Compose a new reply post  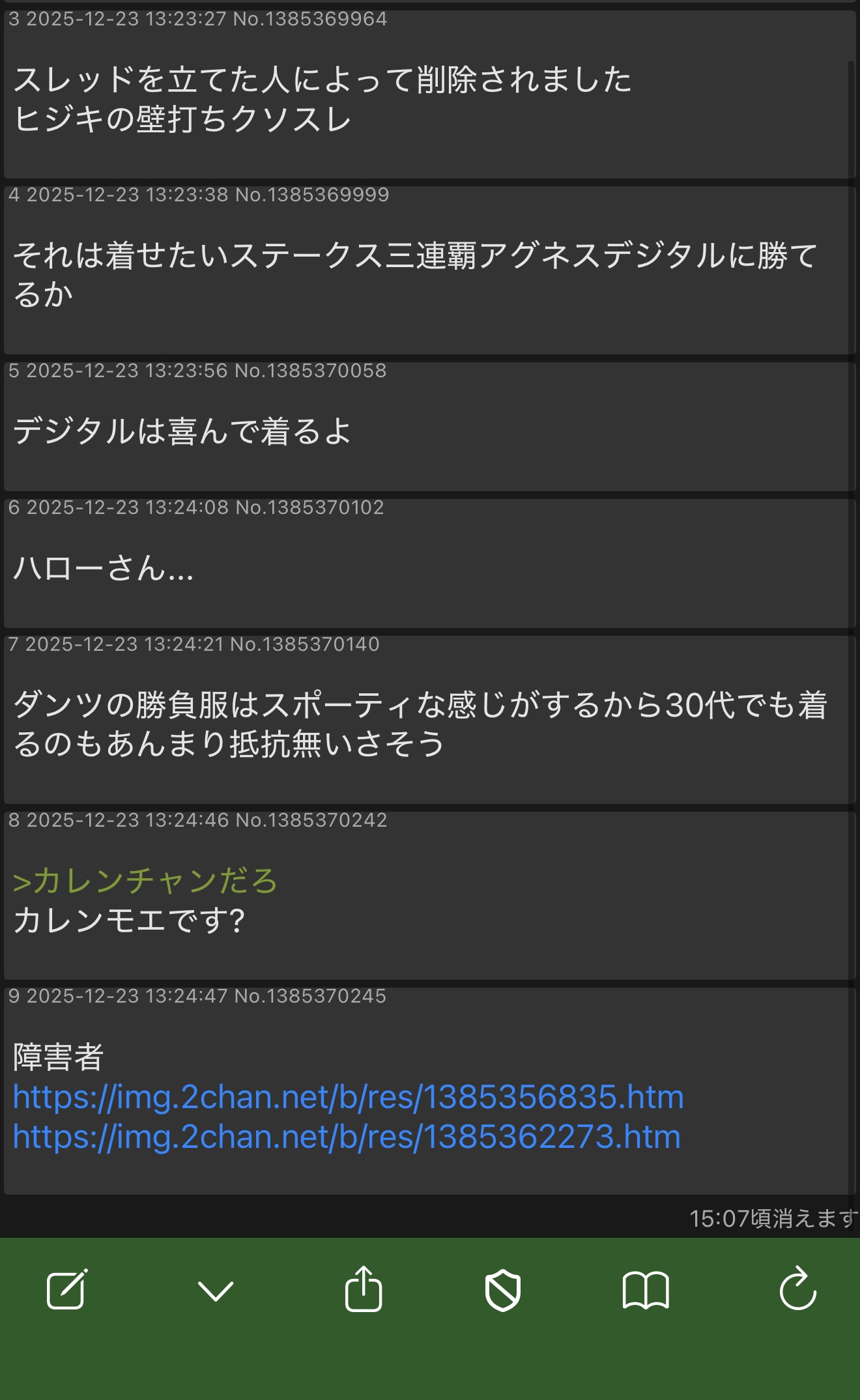(67, 1289)
